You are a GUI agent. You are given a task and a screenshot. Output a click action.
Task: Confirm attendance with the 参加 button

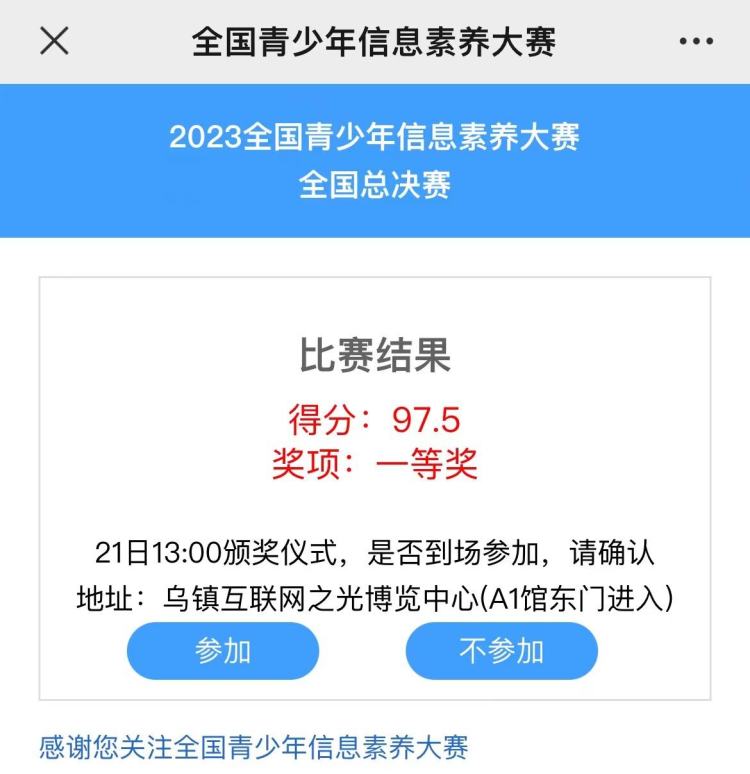click(x=222, y=651)
